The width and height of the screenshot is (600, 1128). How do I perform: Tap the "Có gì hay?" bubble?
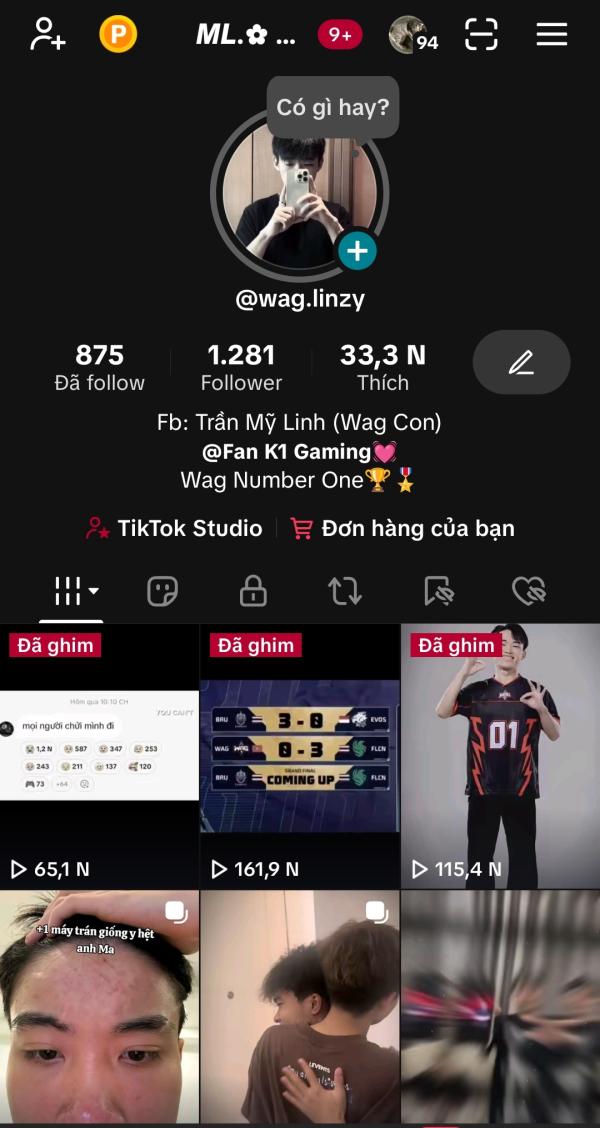pyautogui.click(x=332, y=106)
